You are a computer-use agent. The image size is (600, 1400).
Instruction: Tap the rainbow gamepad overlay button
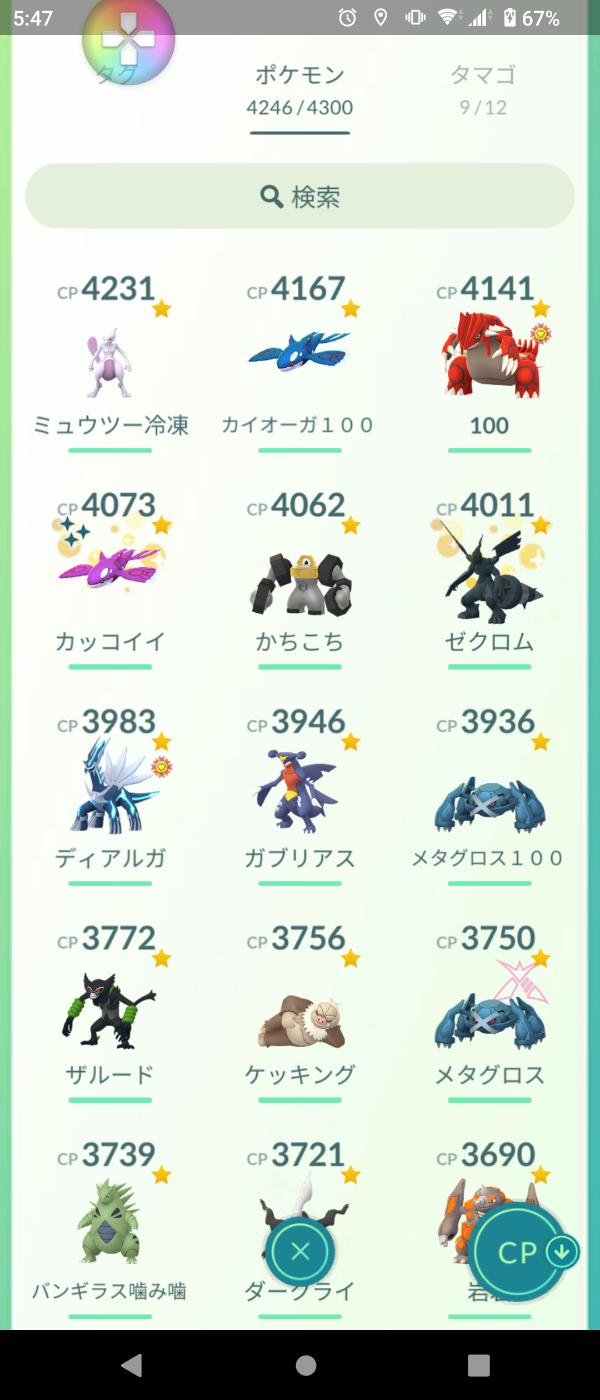pyautogui.click(x=129, y=38)
